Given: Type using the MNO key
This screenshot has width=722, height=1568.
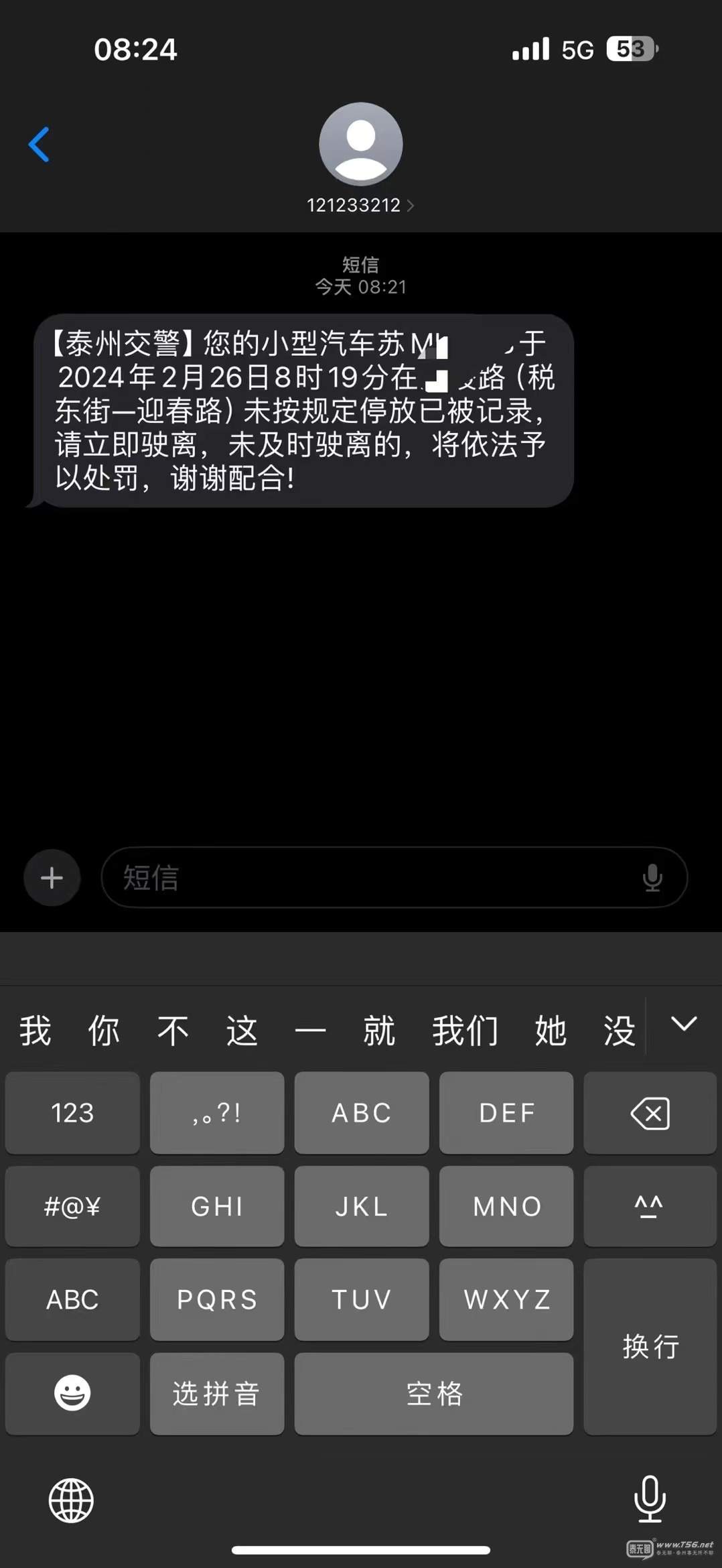Looking at the screenshot, I should pos(506,1206).
